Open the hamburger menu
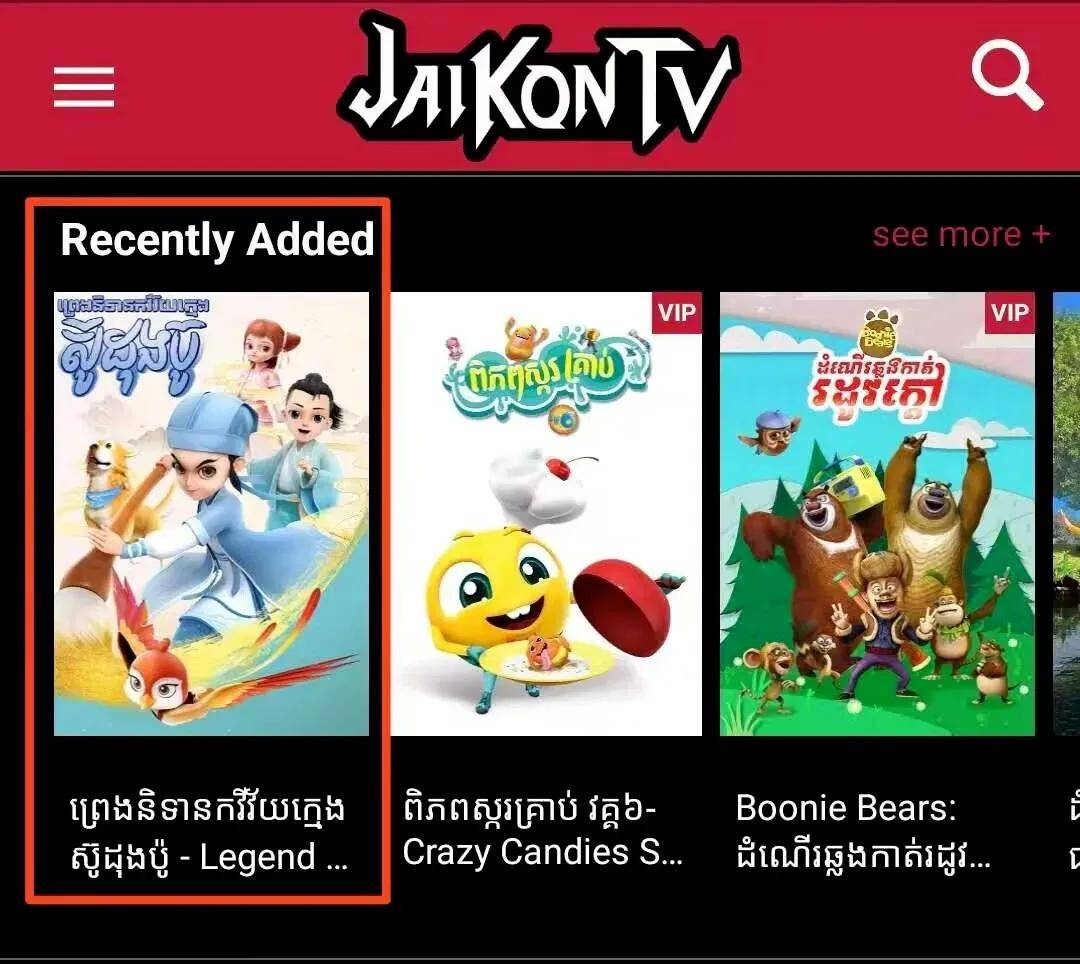1080x964 pixels. click(x=84, y=87)
